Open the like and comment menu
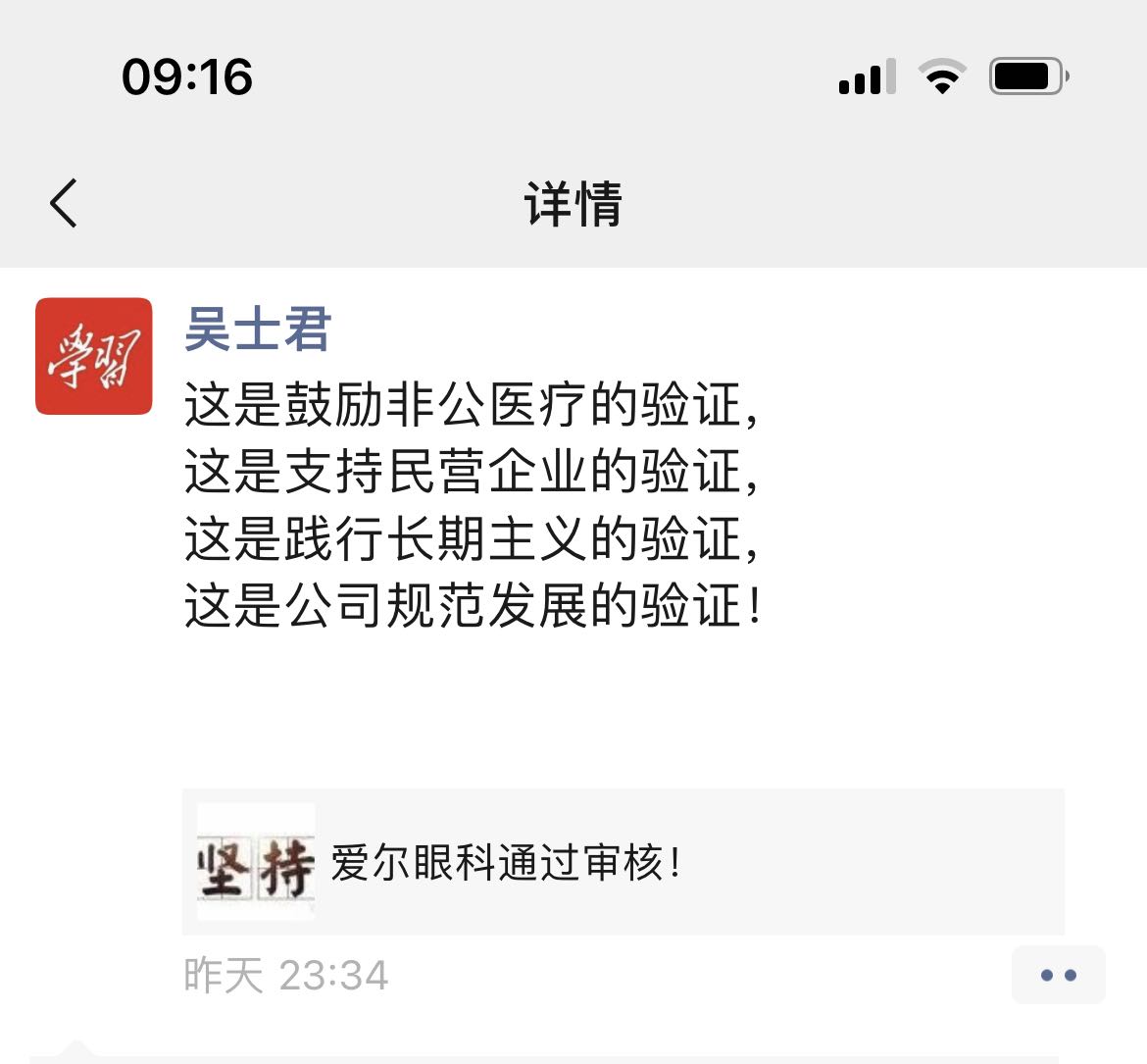 (x=1058, y=975)
